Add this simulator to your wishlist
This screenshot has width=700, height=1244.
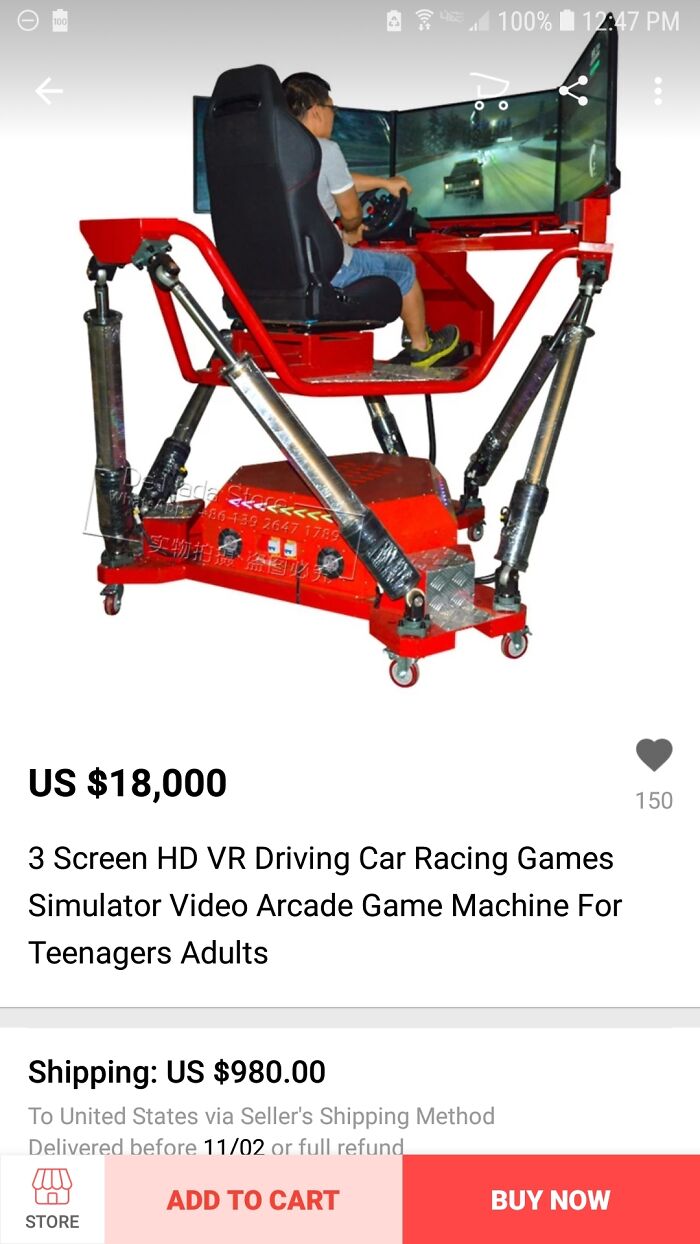coord(654,756)
